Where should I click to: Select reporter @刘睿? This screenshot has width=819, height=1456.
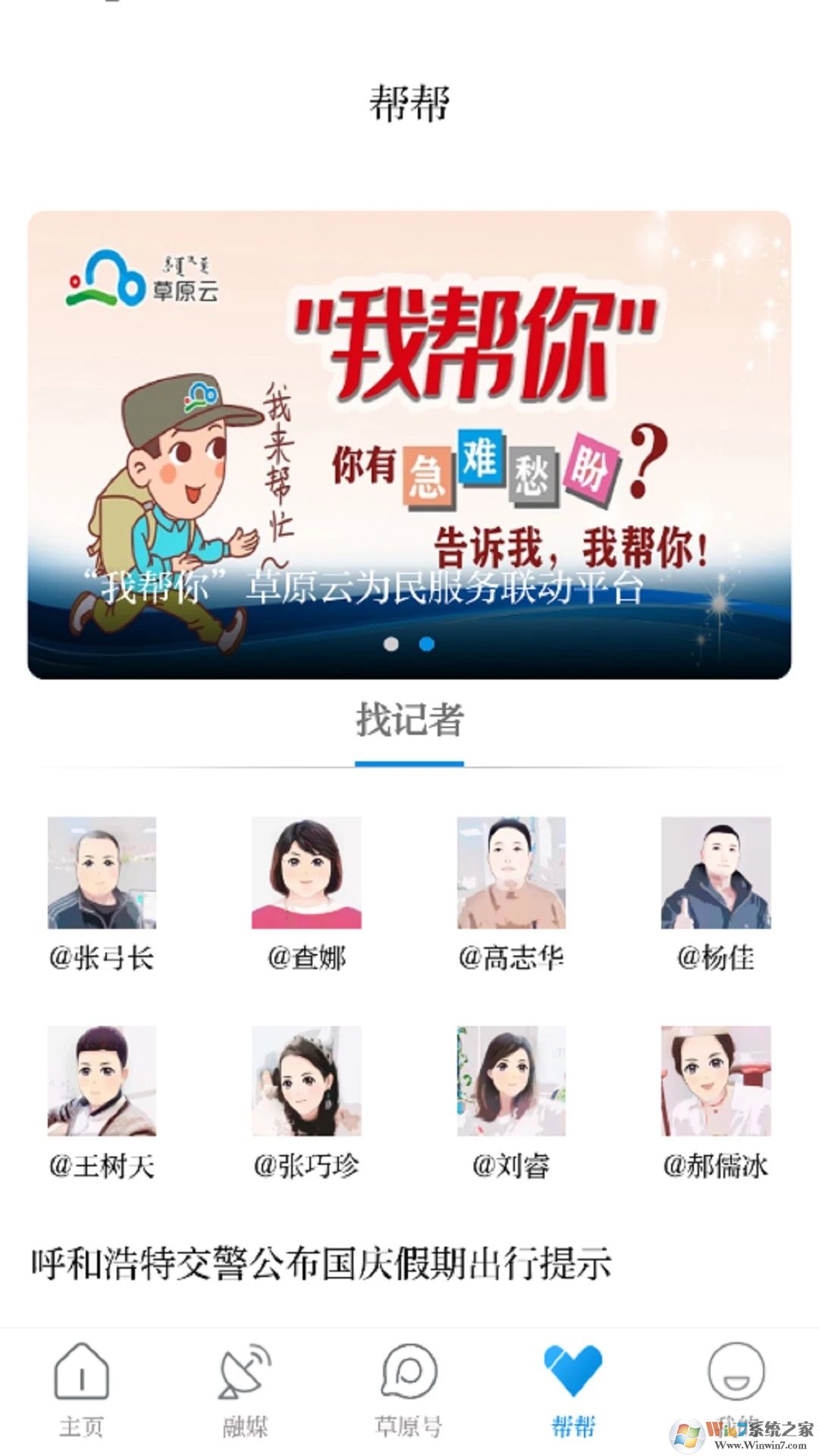[511, 1081]
